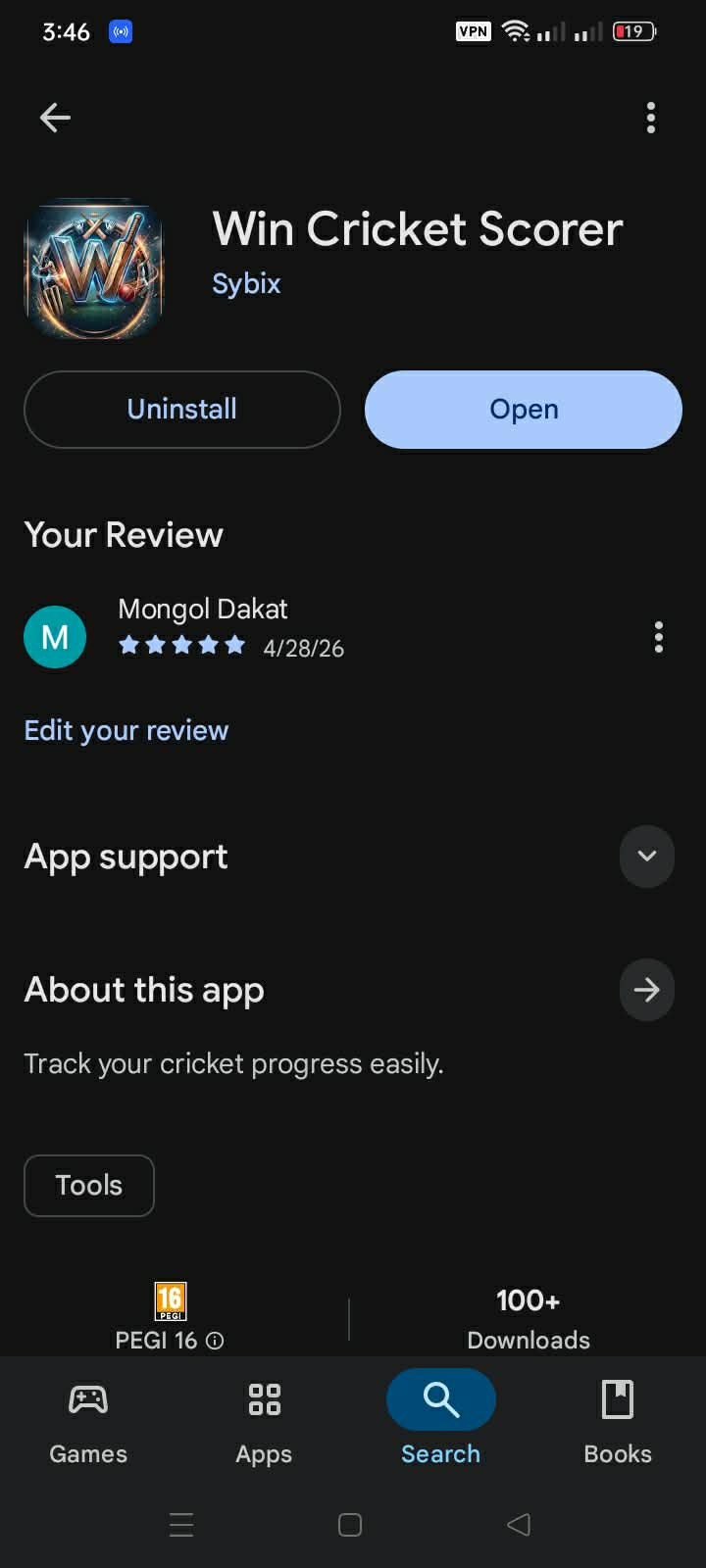Switch to the Games tab
Viewport: 706px width, 1568px height.
88,1421
